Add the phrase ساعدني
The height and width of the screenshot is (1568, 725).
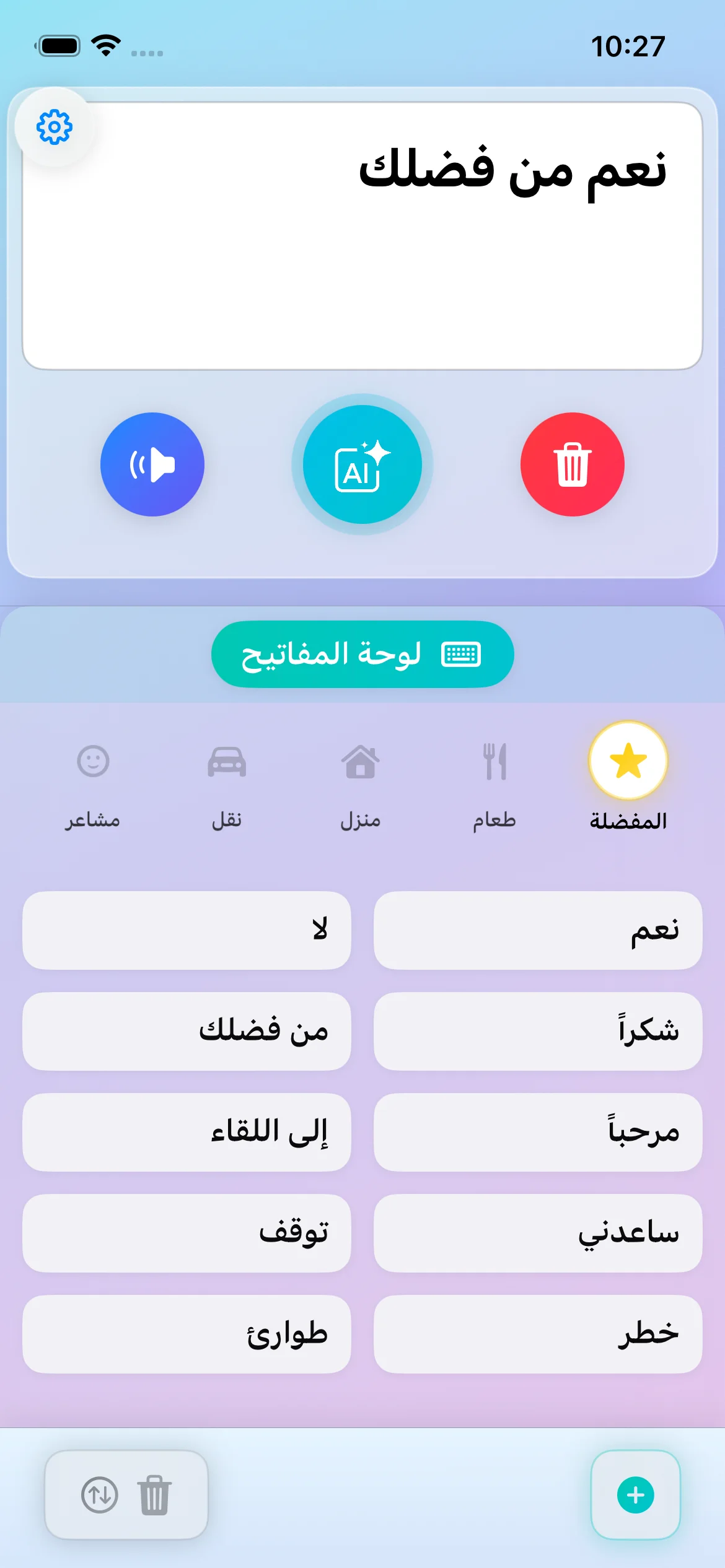[538, 1233]
